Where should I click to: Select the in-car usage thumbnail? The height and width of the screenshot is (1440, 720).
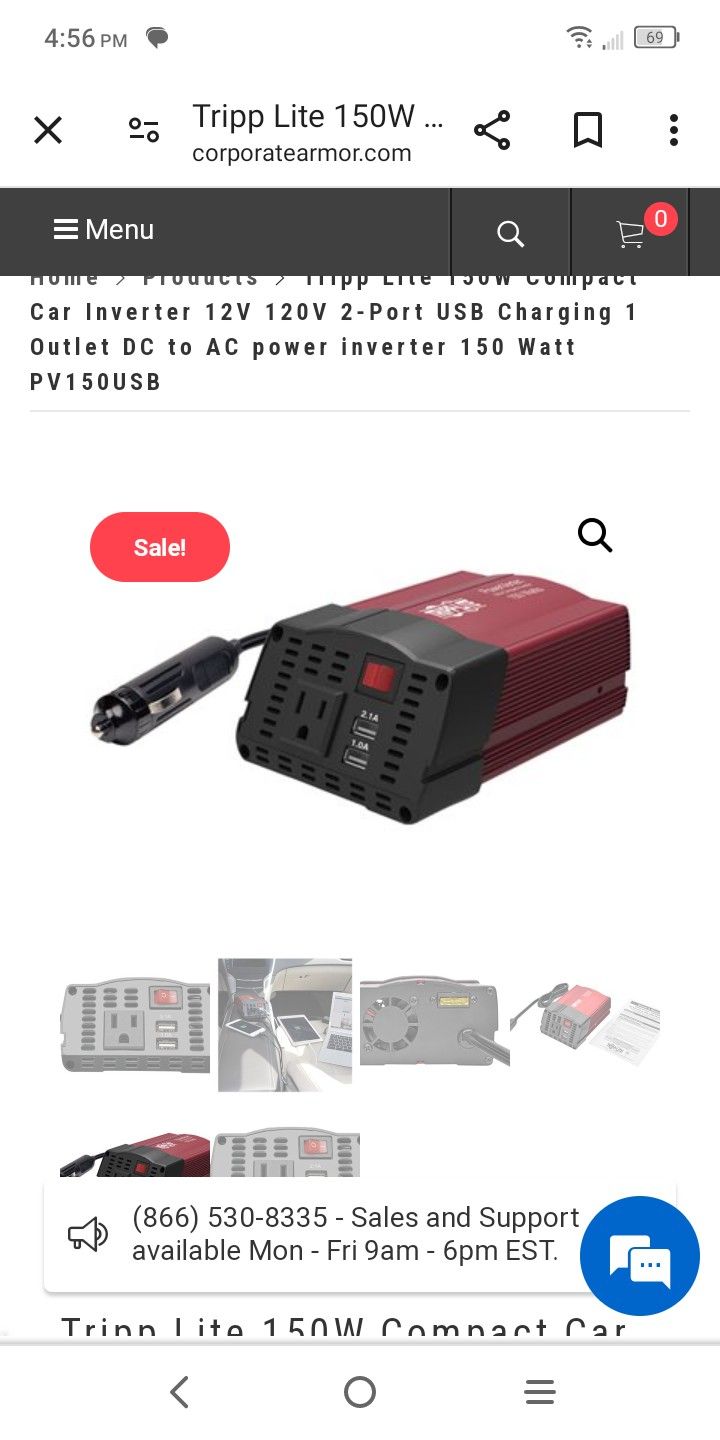pyautogui.click(x=285, y=1025)
